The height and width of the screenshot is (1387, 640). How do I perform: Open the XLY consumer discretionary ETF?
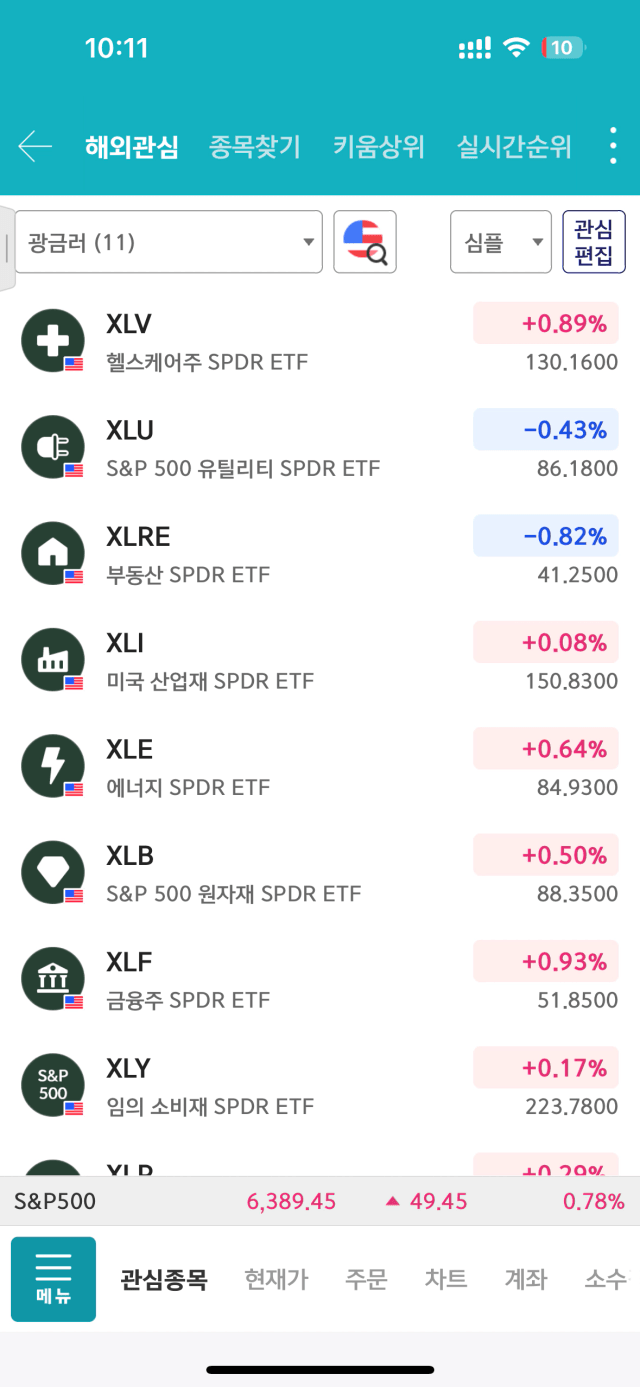coord(320,1086)
